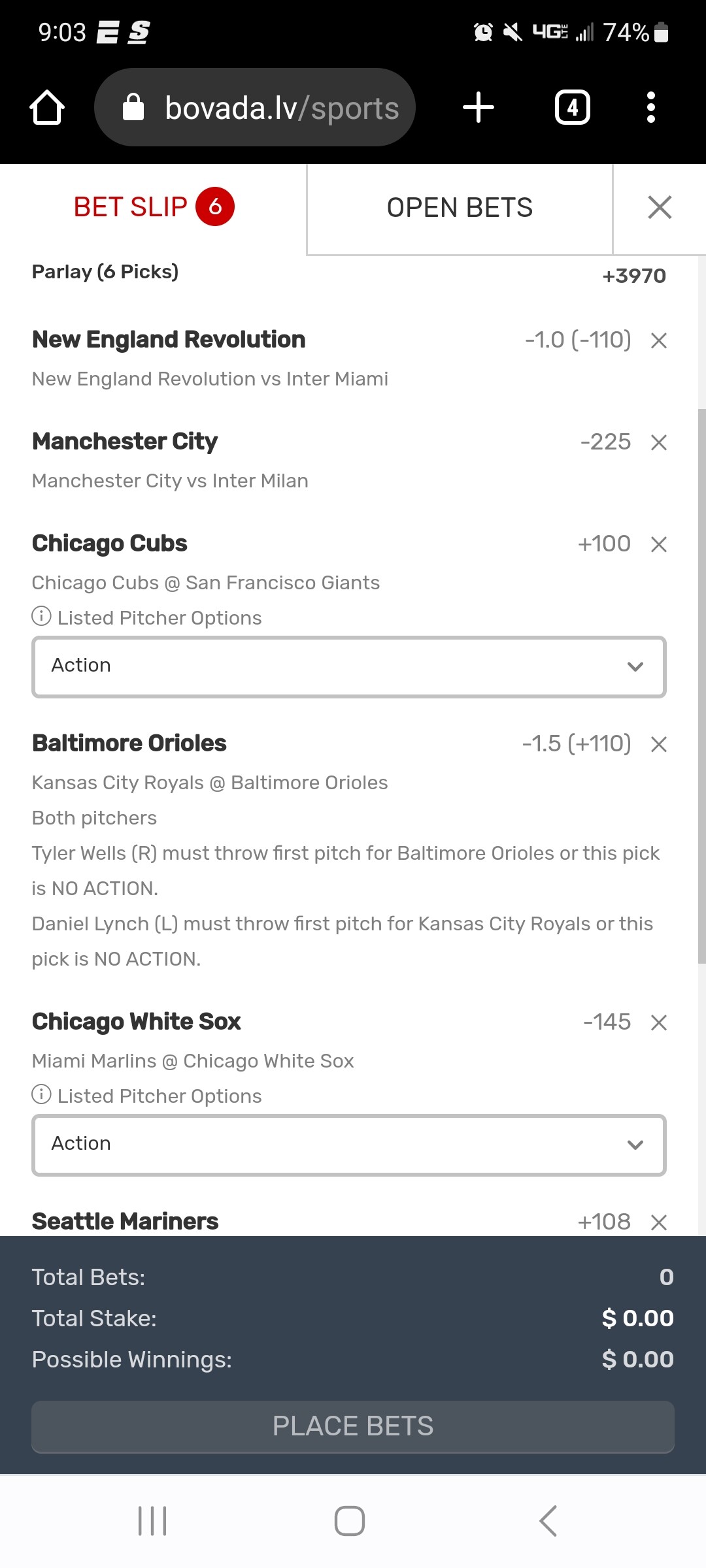Viewport: 706px width, 1568px height.
Task: Remove Manchester City pick from parlay
Action: 659,442
